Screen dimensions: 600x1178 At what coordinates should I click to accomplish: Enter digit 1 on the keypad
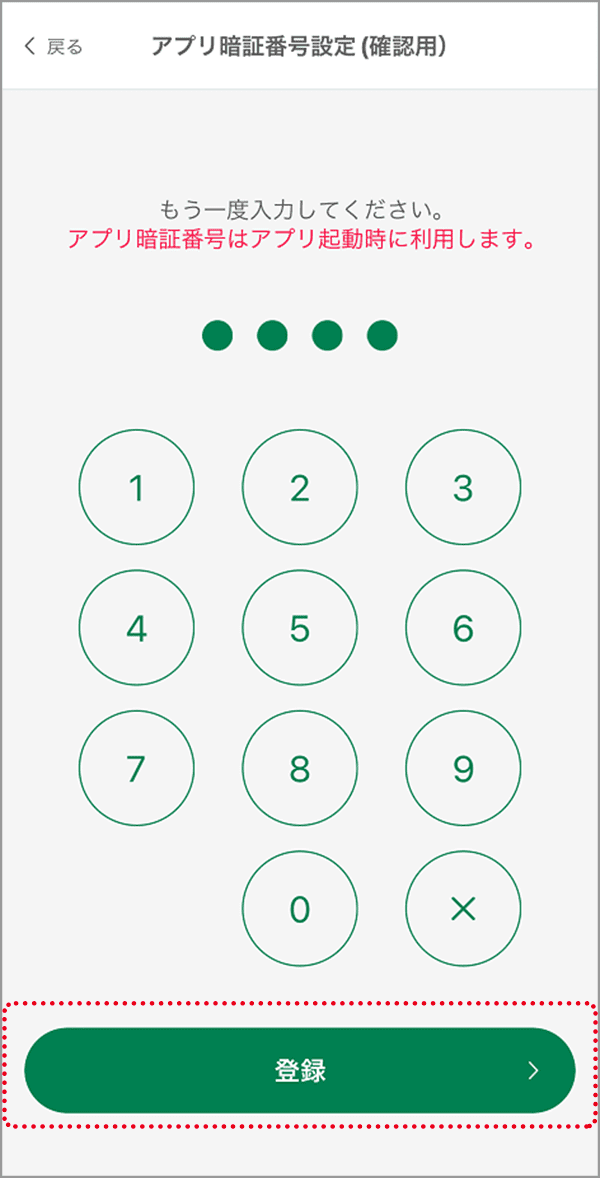tap(137, 488)
